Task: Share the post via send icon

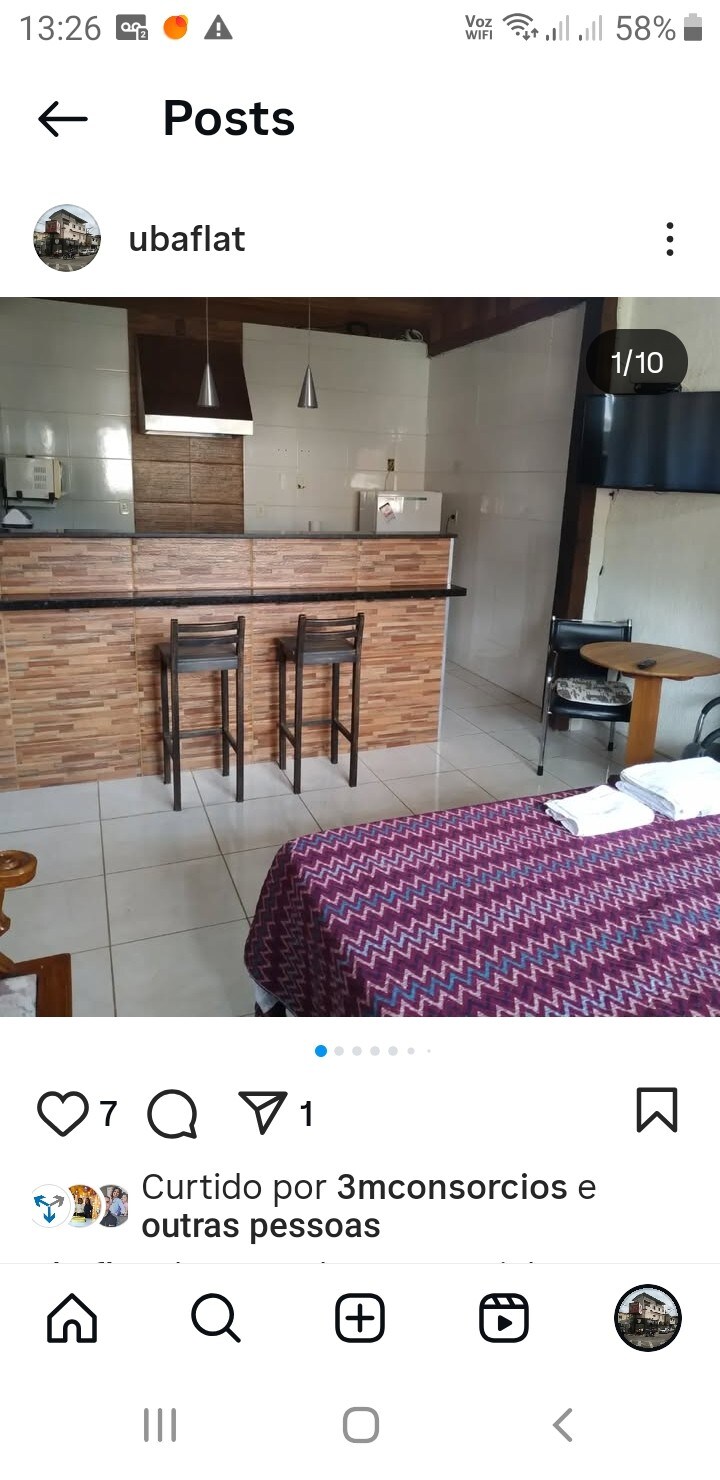Action: tap(263, 1113)
